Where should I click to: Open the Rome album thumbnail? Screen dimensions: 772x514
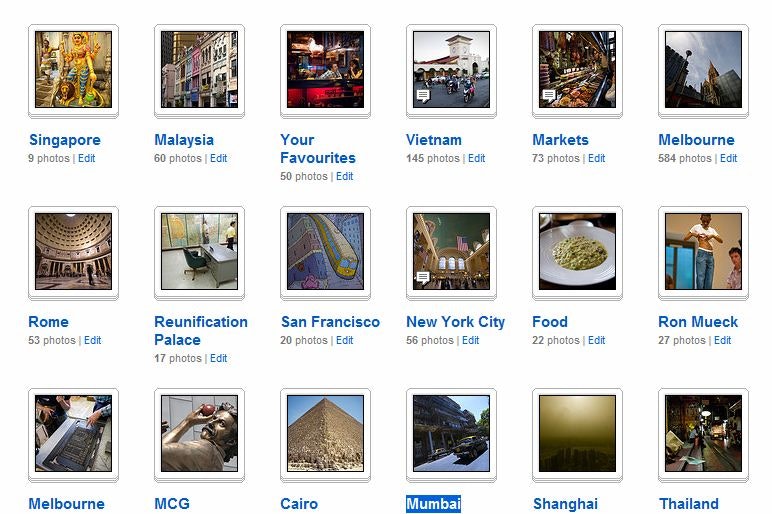73,251
